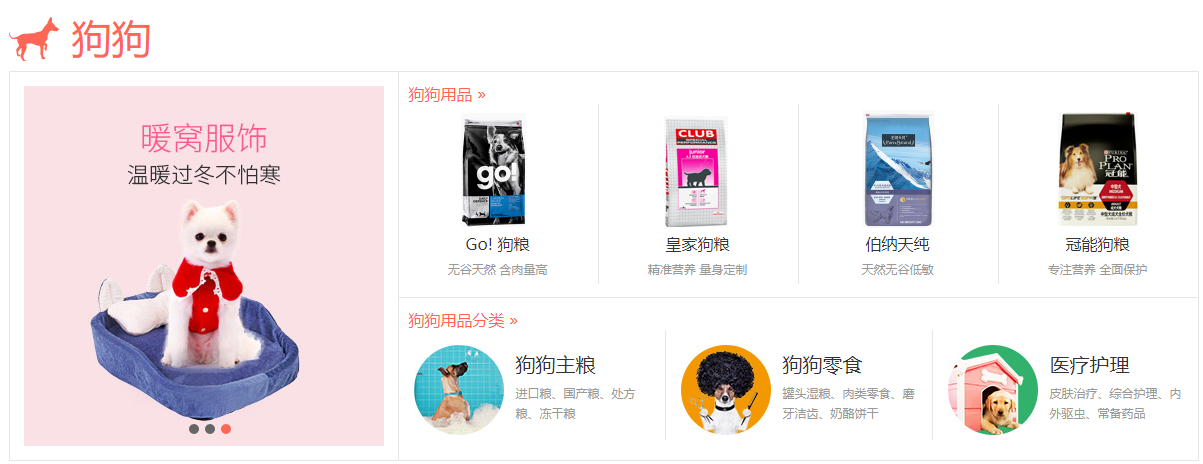The image size is (1203, 464).
Task: Open the 狗狗用品 » link
Action: pos(446,95)
